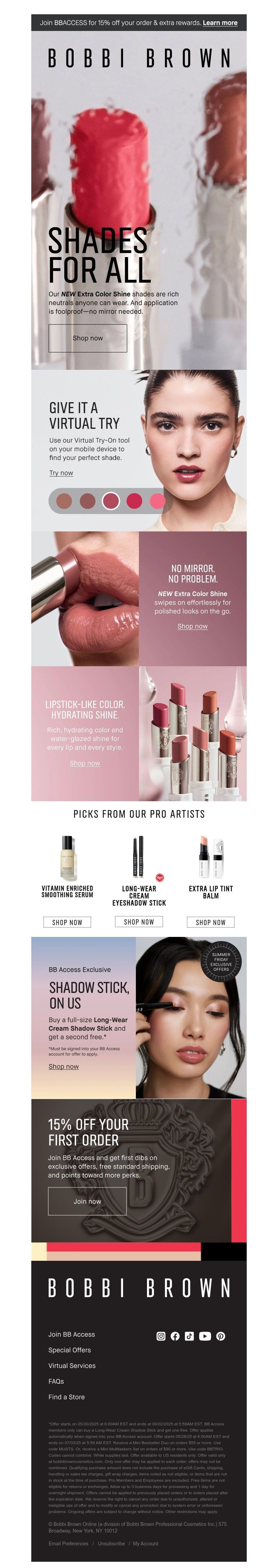The width and height of the screenshot is (278, 1568).
Task: Open Special Offers in the footer
Action: pyautogui.click(x=69, y=1350)
